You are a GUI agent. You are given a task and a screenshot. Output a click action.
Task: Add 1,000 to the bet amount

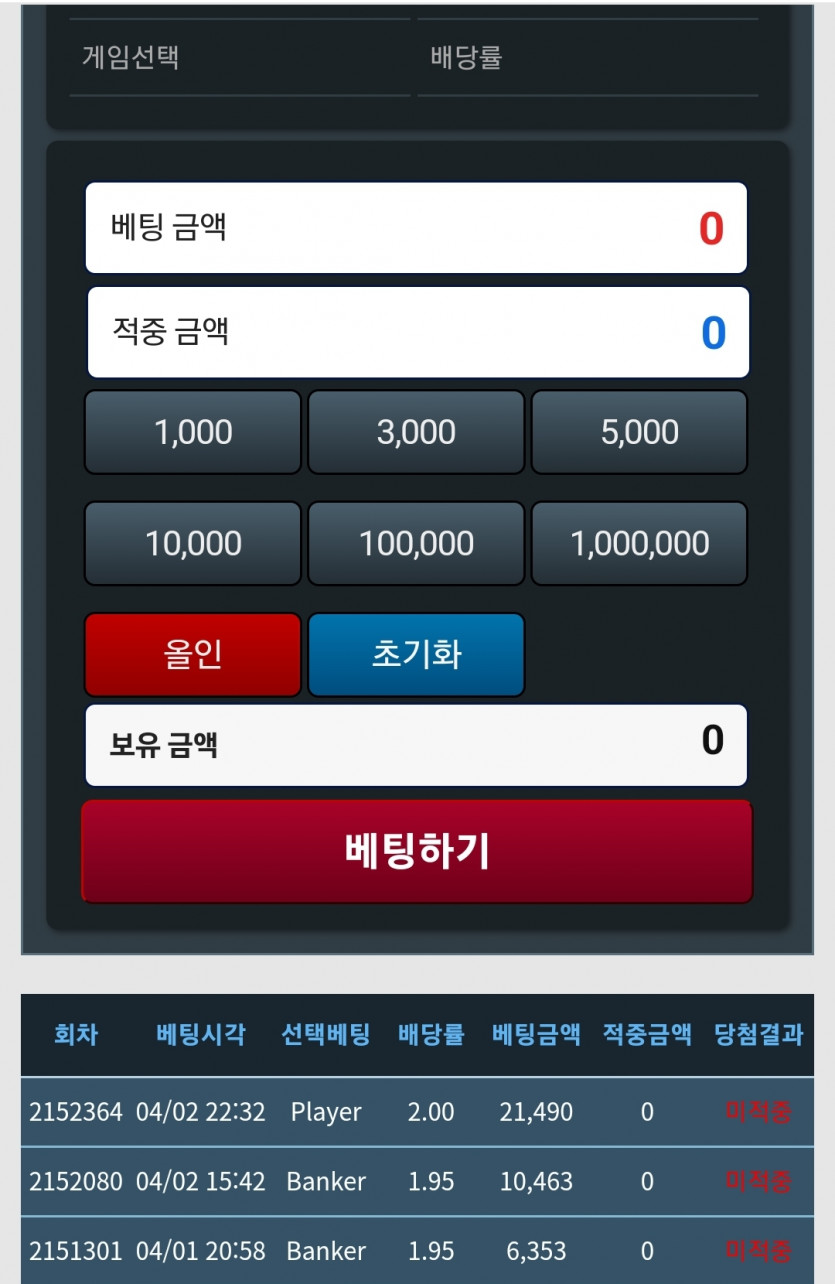193,432
